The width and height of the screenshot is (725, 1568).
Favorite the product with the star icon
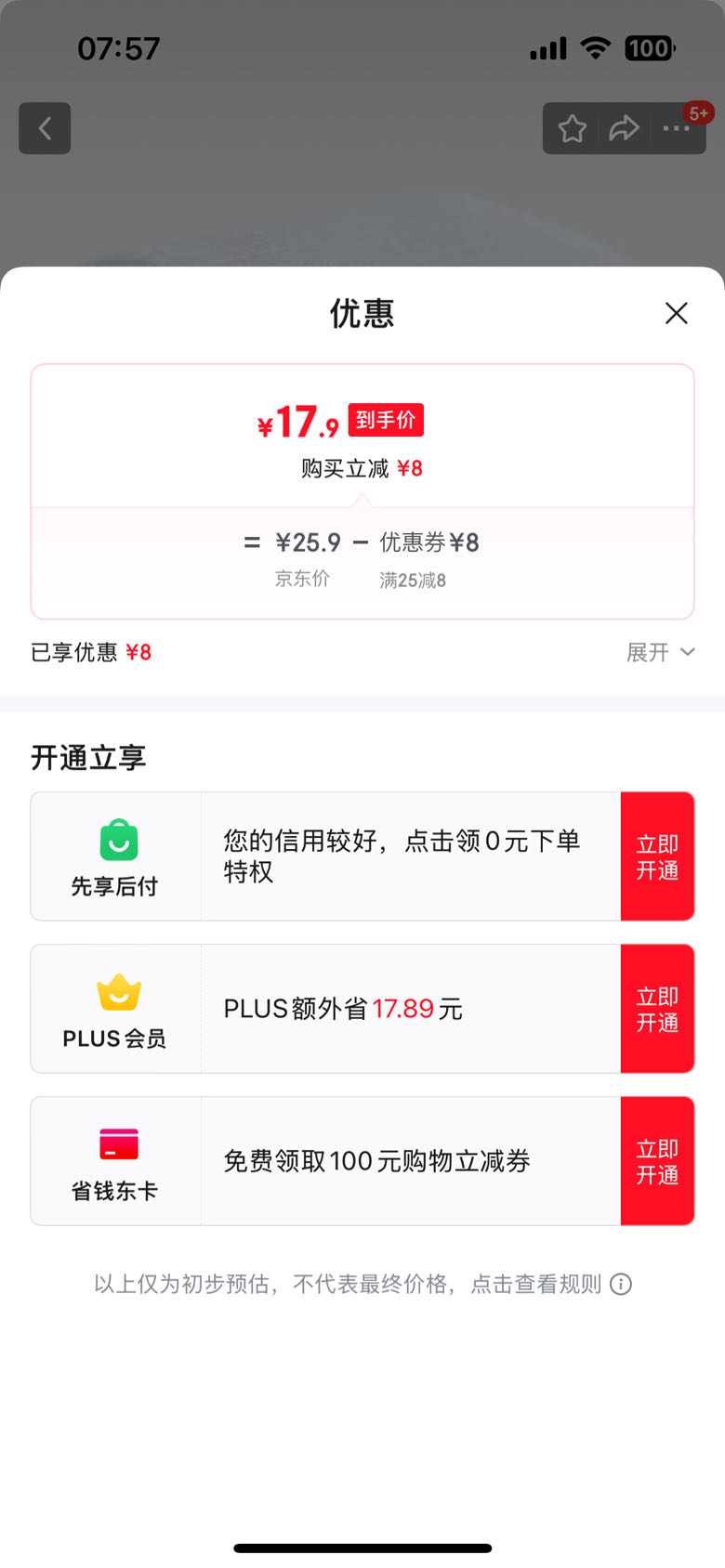click(573, 128)
